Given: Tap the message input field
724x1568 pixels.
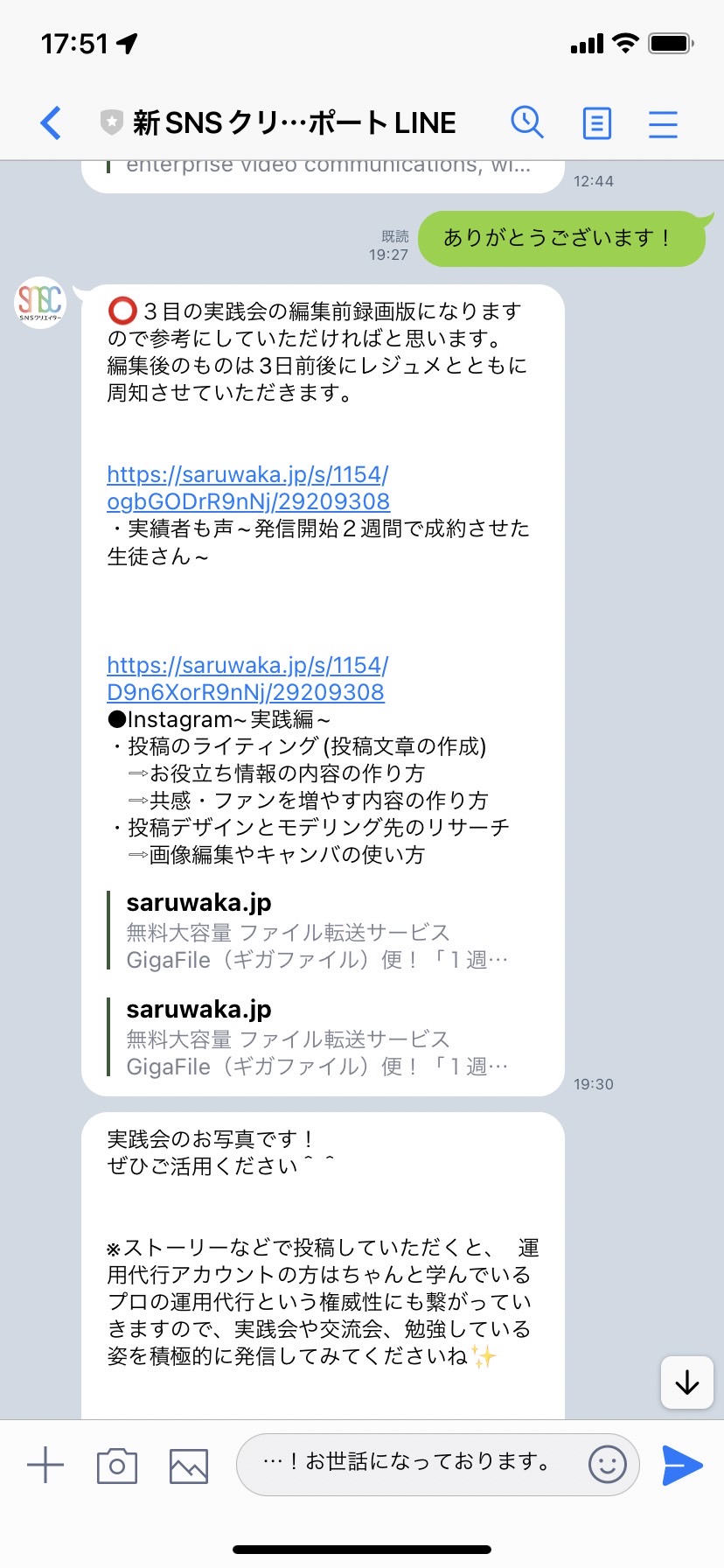Looking at the screenshot, I should [x=411, y=1464].
